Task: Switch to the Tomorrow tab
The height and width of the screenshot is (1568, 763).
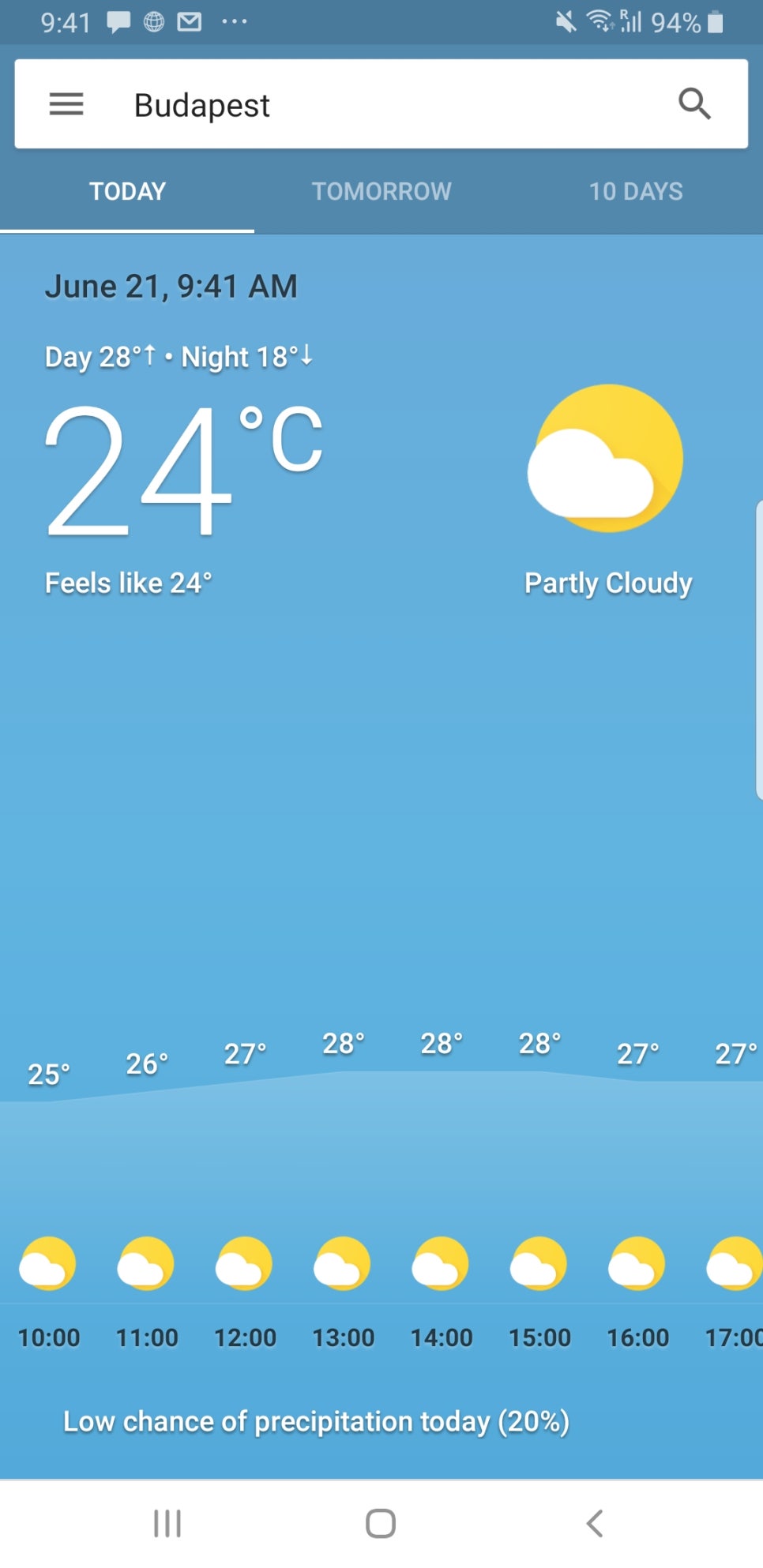Action: (381, 191)
